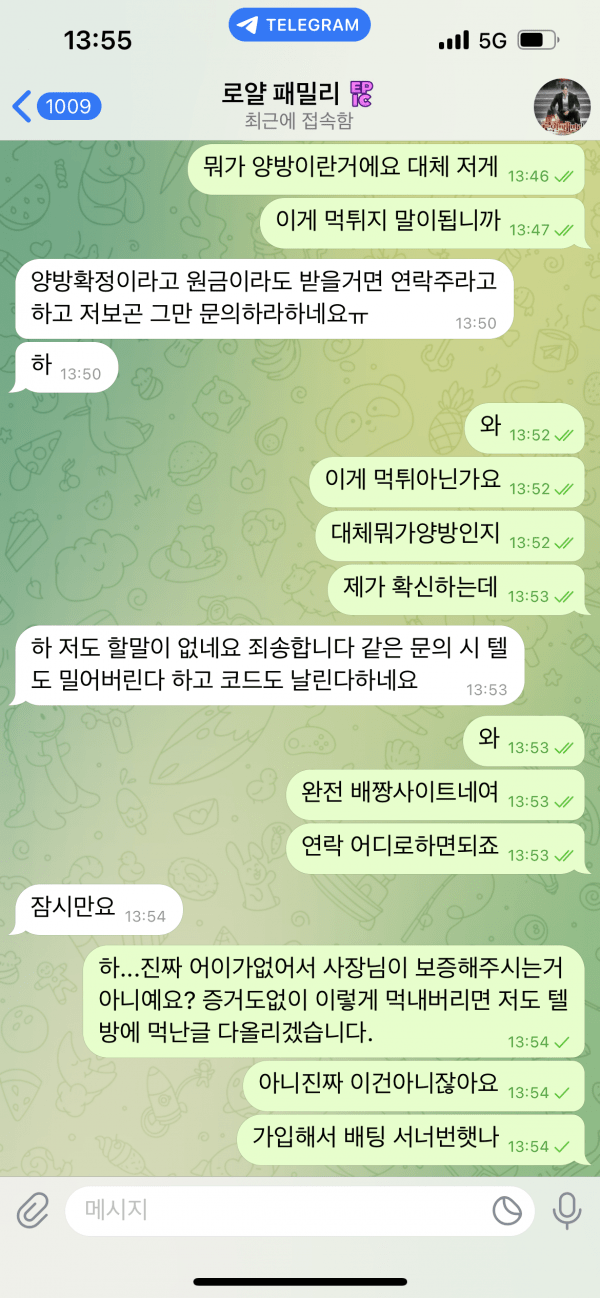The width and height of the screenshot is (600, 1298).
Task: Open 로얄 패밀리 chat info header
Action: pyautogui.click(x=296, y=106)
